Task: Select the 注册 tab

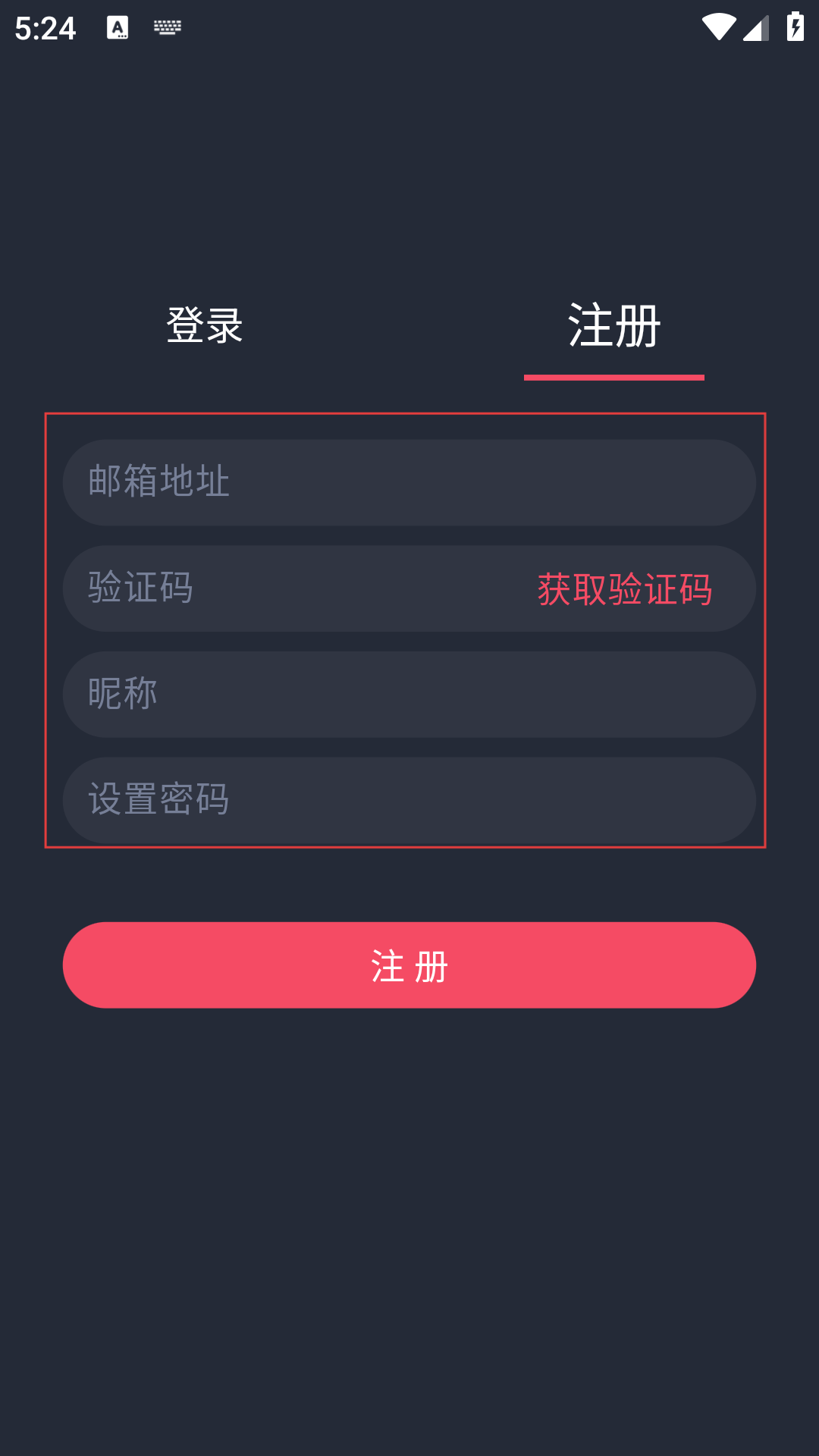Action: pos(613,326)
